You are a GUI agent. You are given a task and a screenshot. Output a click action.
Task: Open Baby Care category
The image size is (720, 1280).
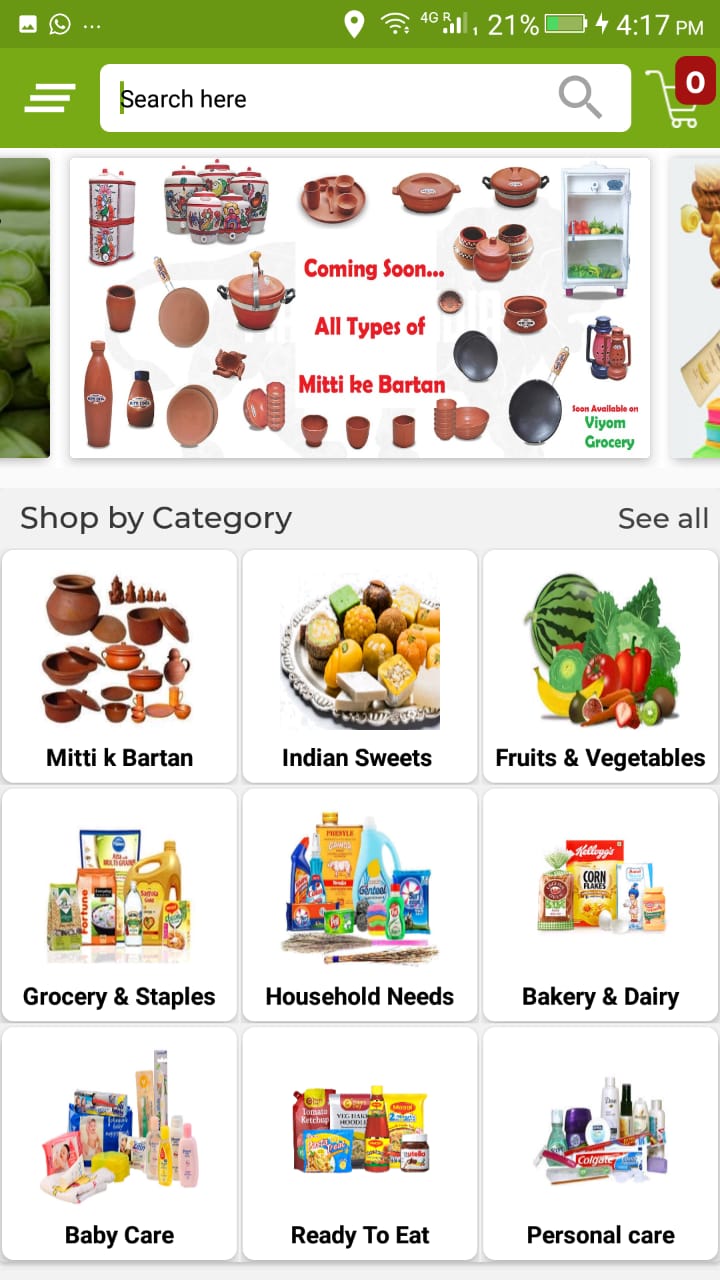point(120,1142)
